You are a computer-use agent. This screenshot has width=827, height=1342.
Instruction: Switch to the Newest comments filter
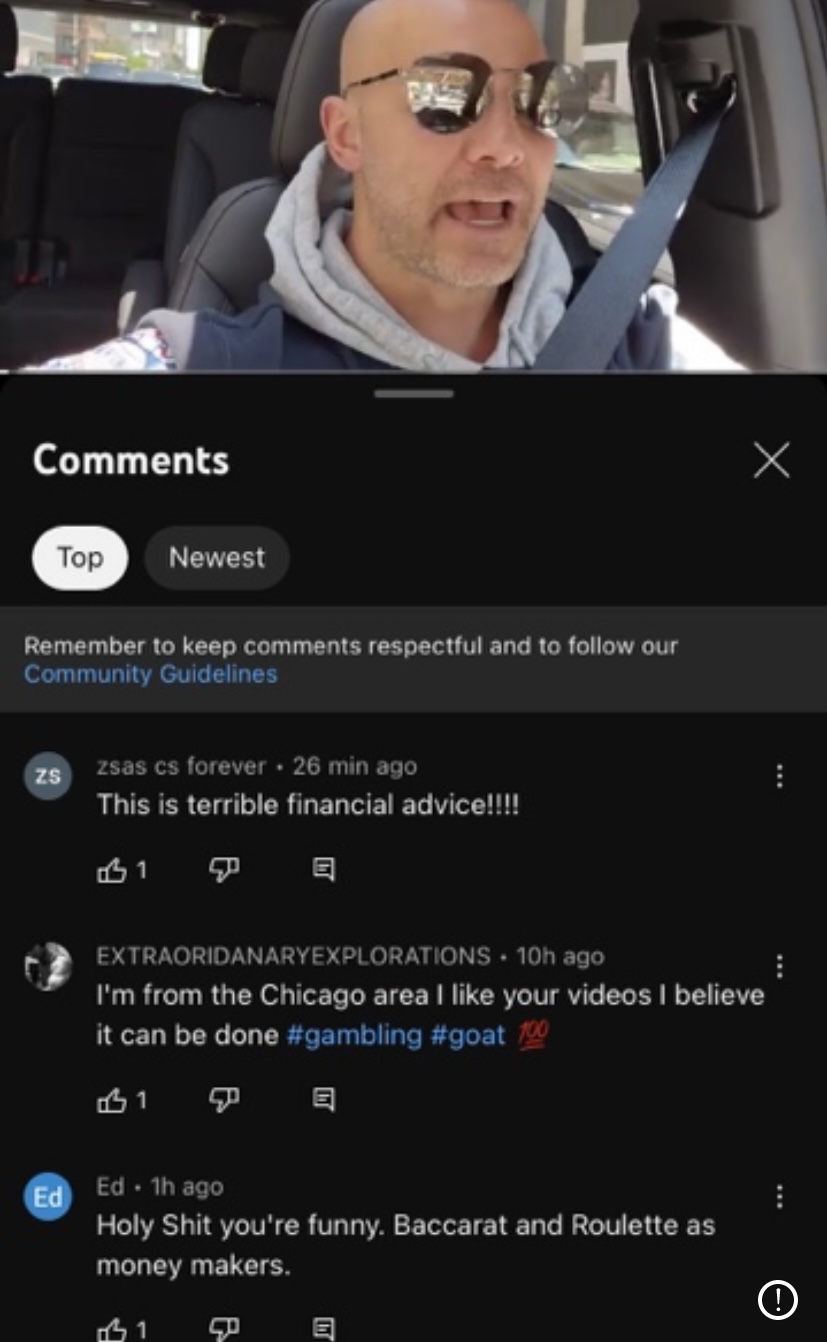[217, 557]
